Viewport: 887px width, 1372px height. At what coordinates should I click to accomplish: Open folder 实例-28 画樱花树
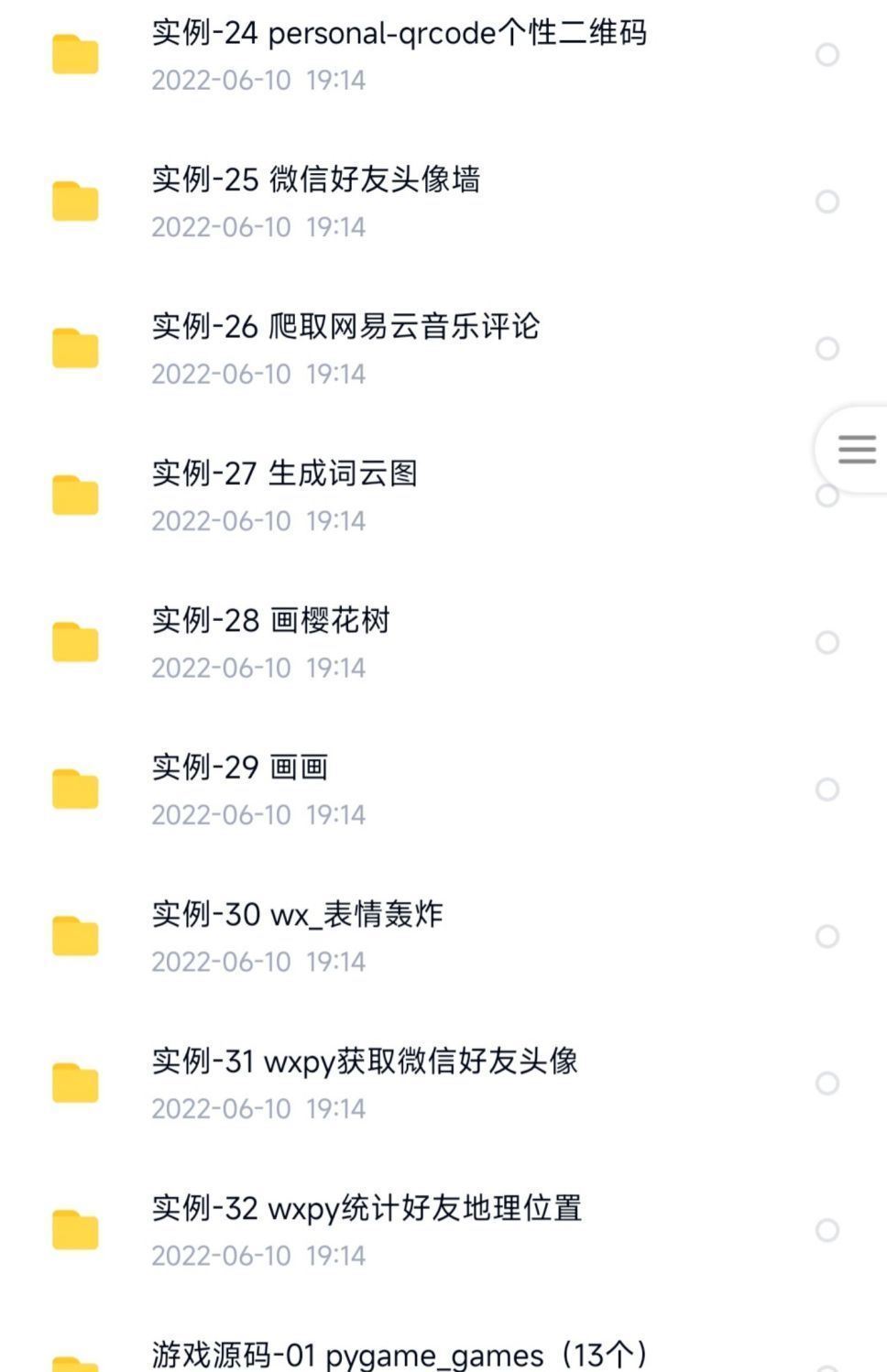270,621
